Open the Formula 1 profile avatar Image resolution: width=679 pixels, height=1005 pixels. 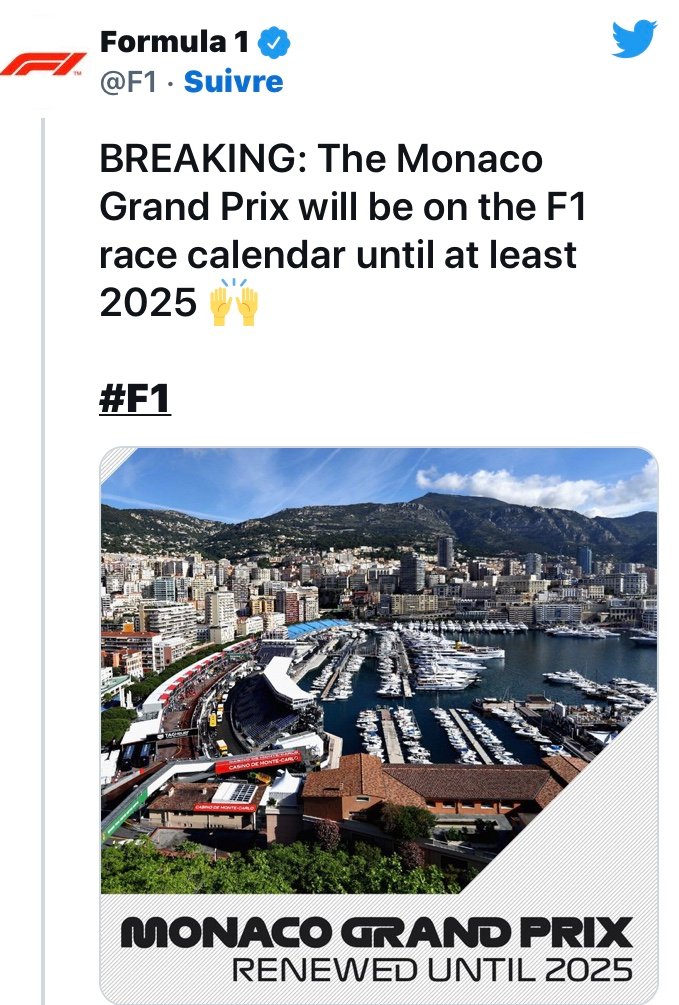(42, 66)
